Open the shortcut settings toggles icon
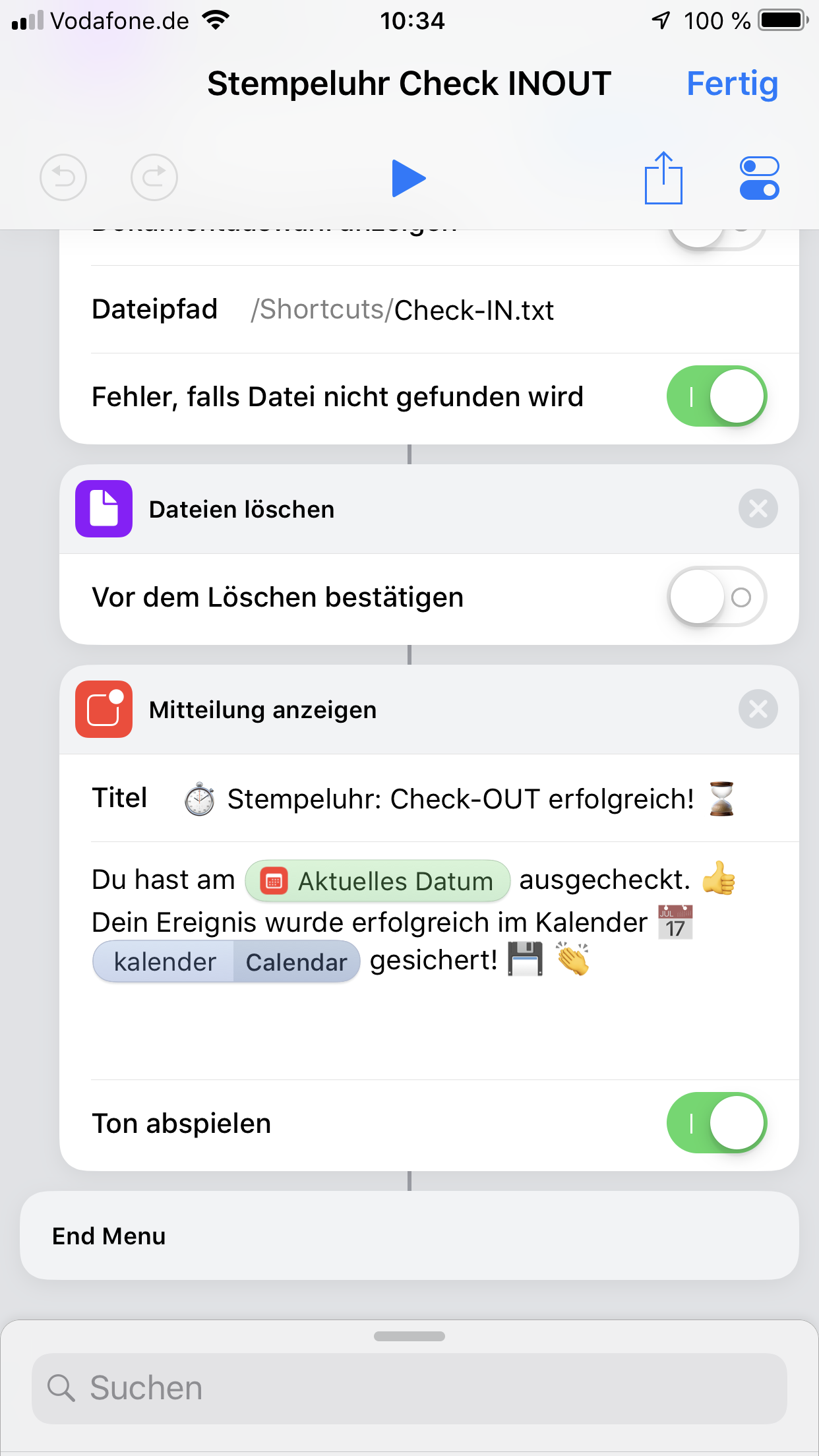The height and width of the screenshot is (1456, 819). [759, 178]
